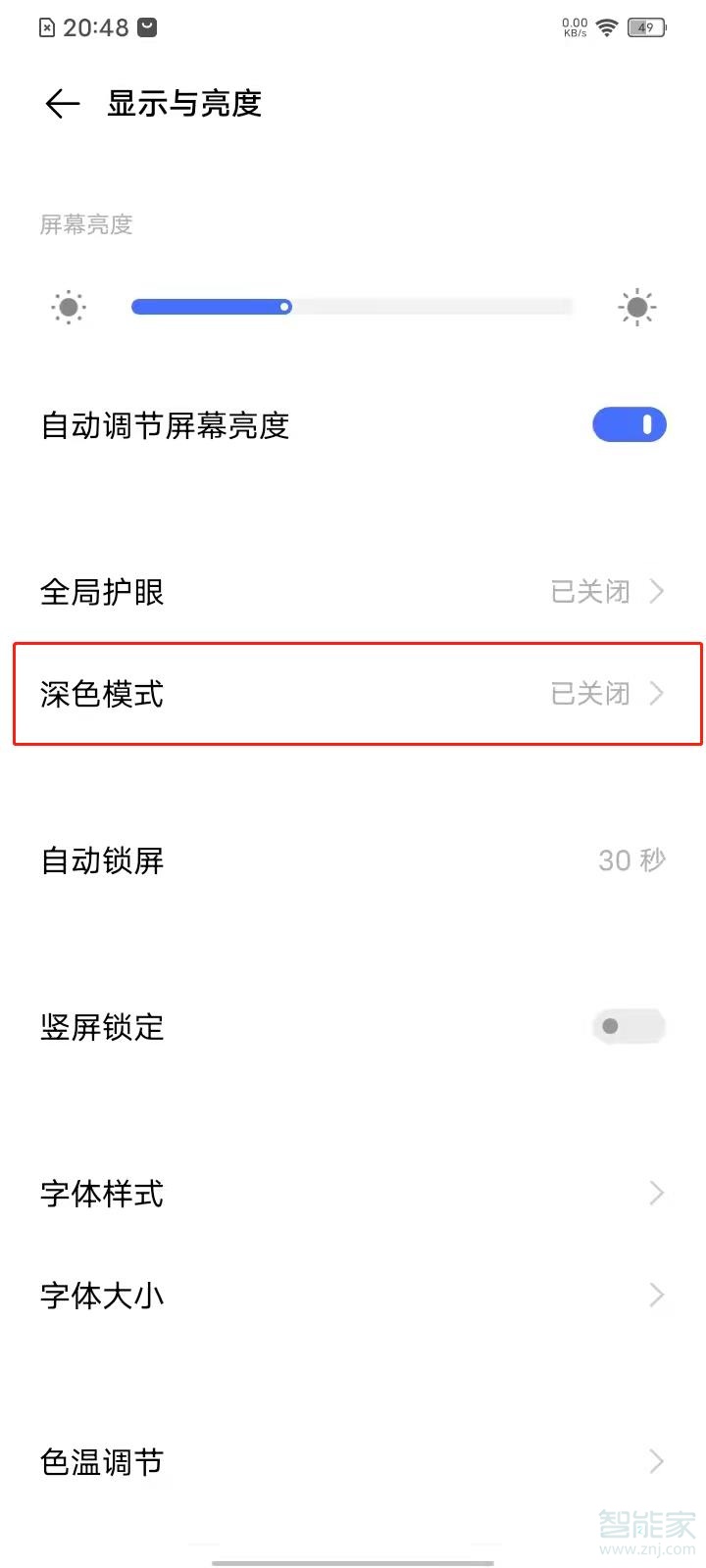The width and height of the screenshot is (706, 1568).
Task: Tap the clock showing 20:48
Action: click(x=98, y=27)
